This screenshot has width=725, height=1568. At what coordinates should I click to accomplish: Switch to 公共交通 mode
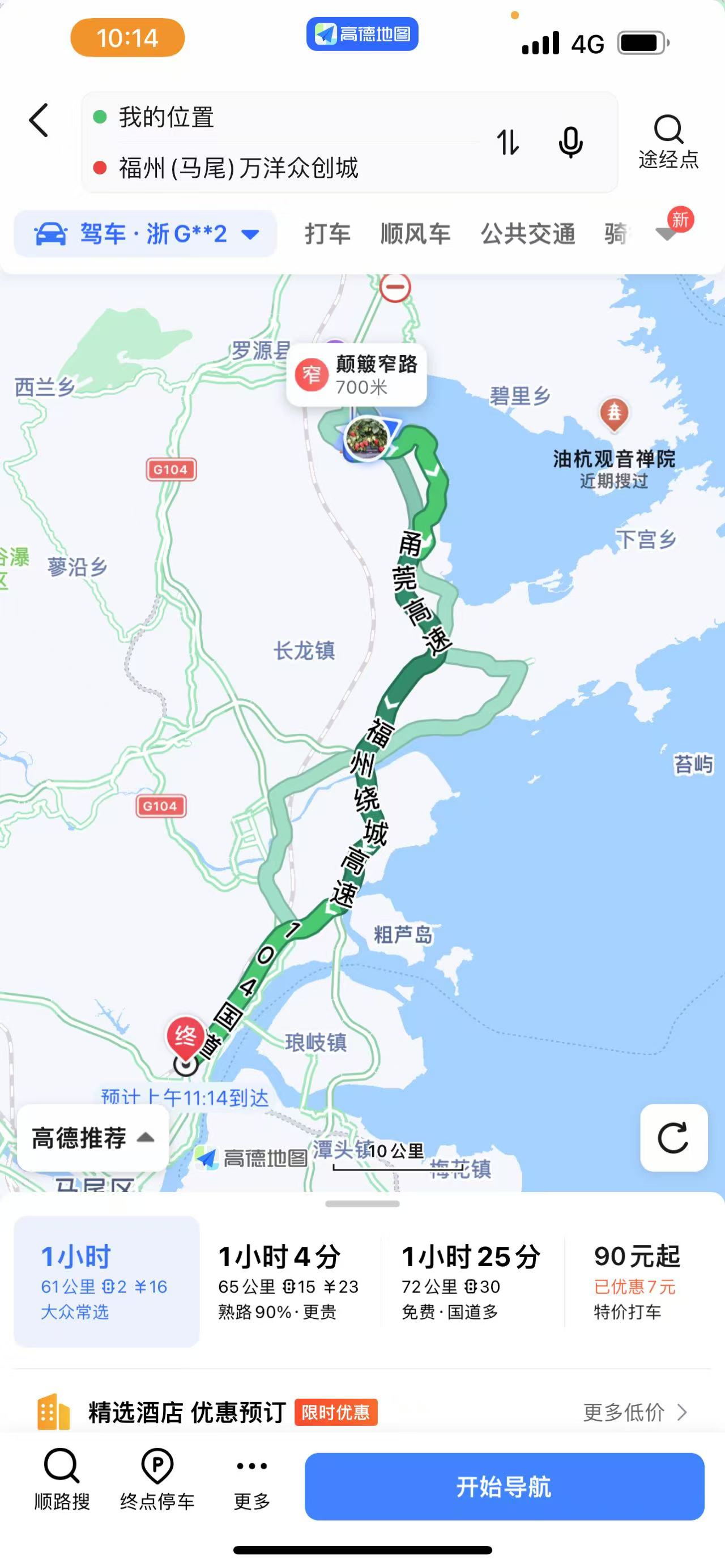(528, 234)
